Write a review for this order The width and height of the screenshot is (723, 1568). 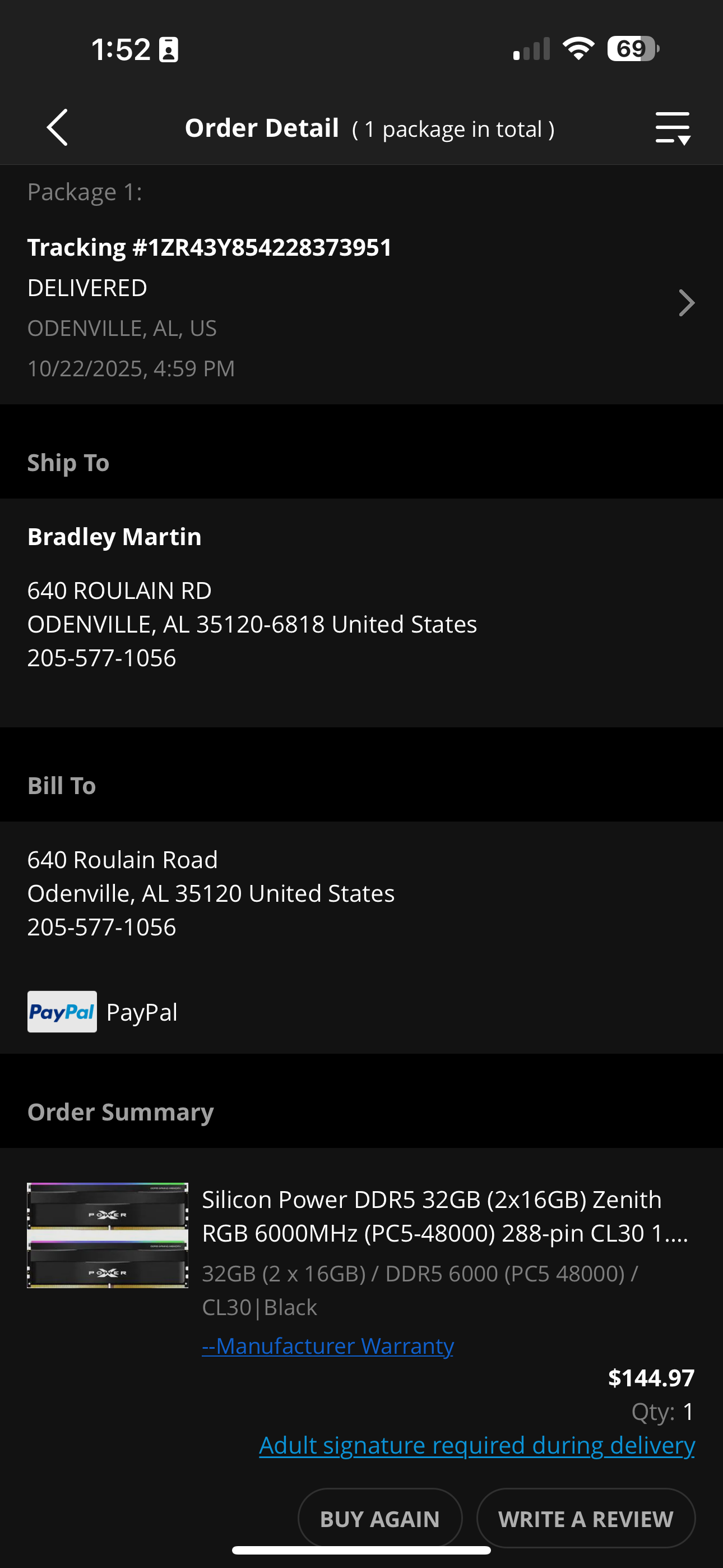tap(586, 1519)
